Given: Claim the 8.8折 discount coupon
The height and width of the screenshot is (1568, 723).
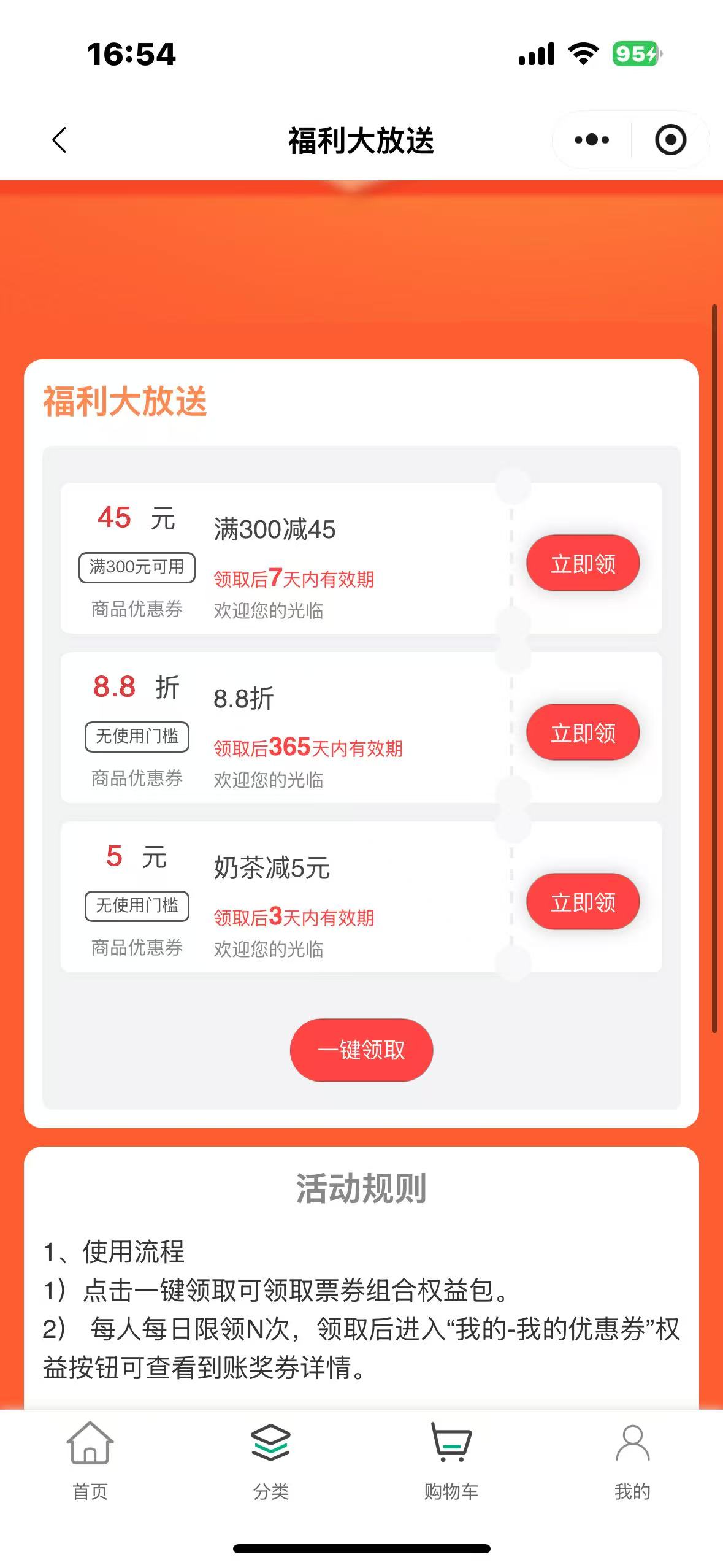Looking at the screenshot, I should [x=583, y=732].
